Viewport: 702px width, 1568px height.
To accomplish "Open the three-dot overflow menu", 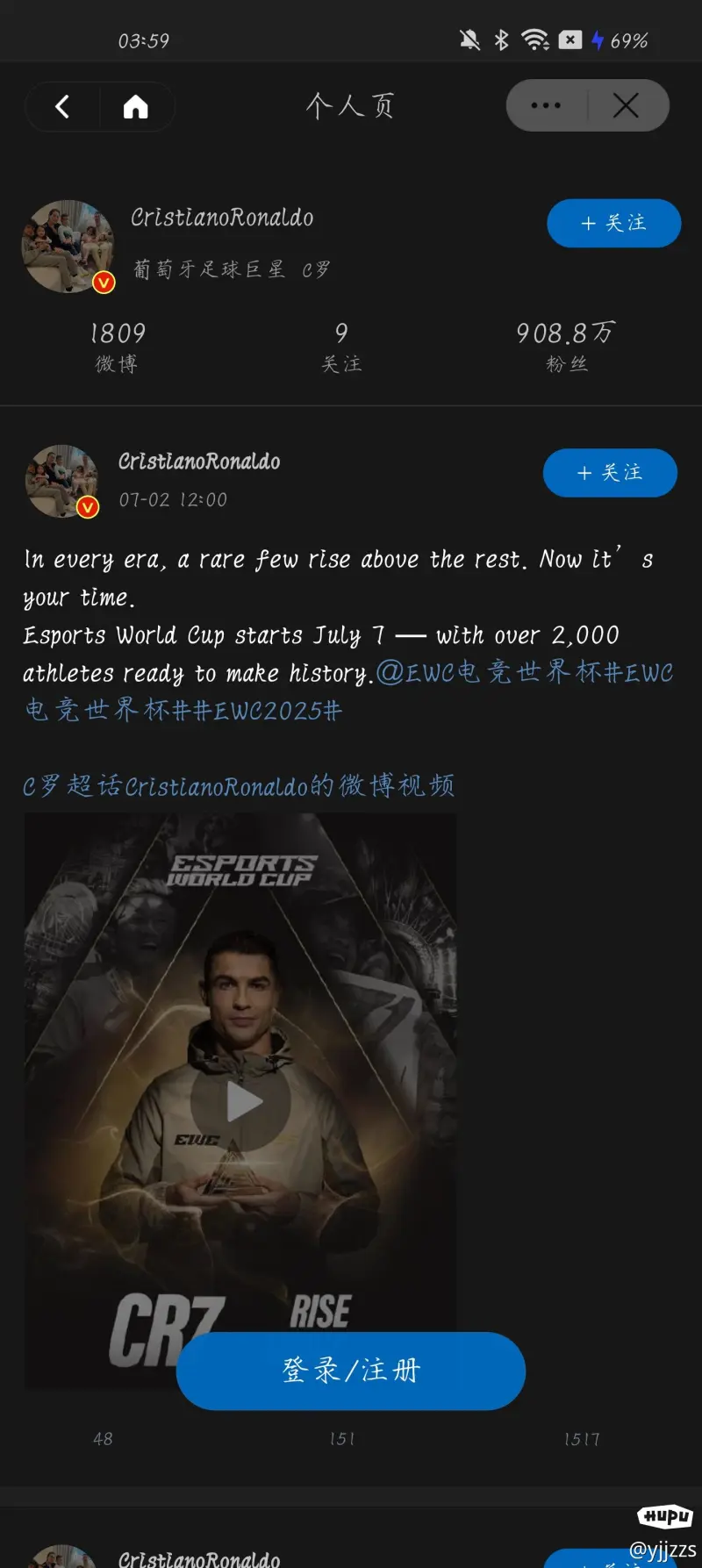I will (546, 106).
